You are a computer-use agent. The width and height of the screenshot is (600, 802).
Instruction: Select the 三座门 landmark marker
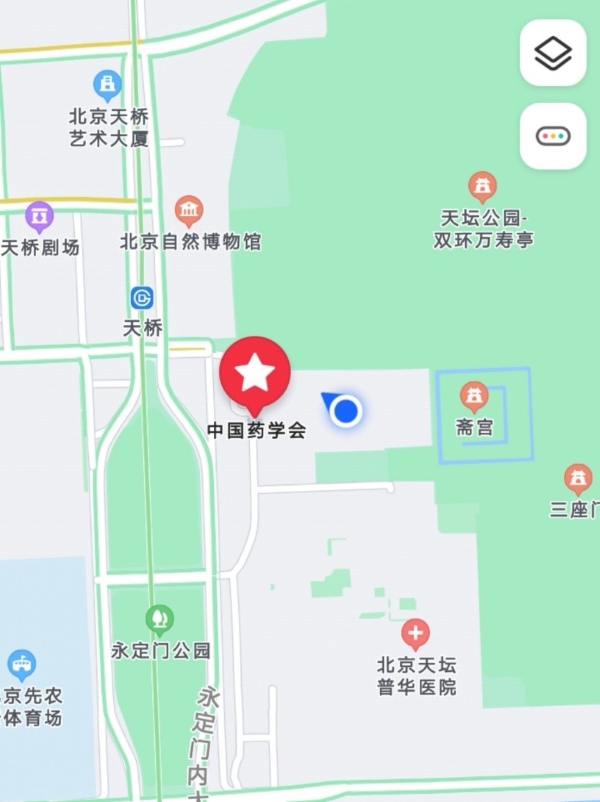coord(578,479)
